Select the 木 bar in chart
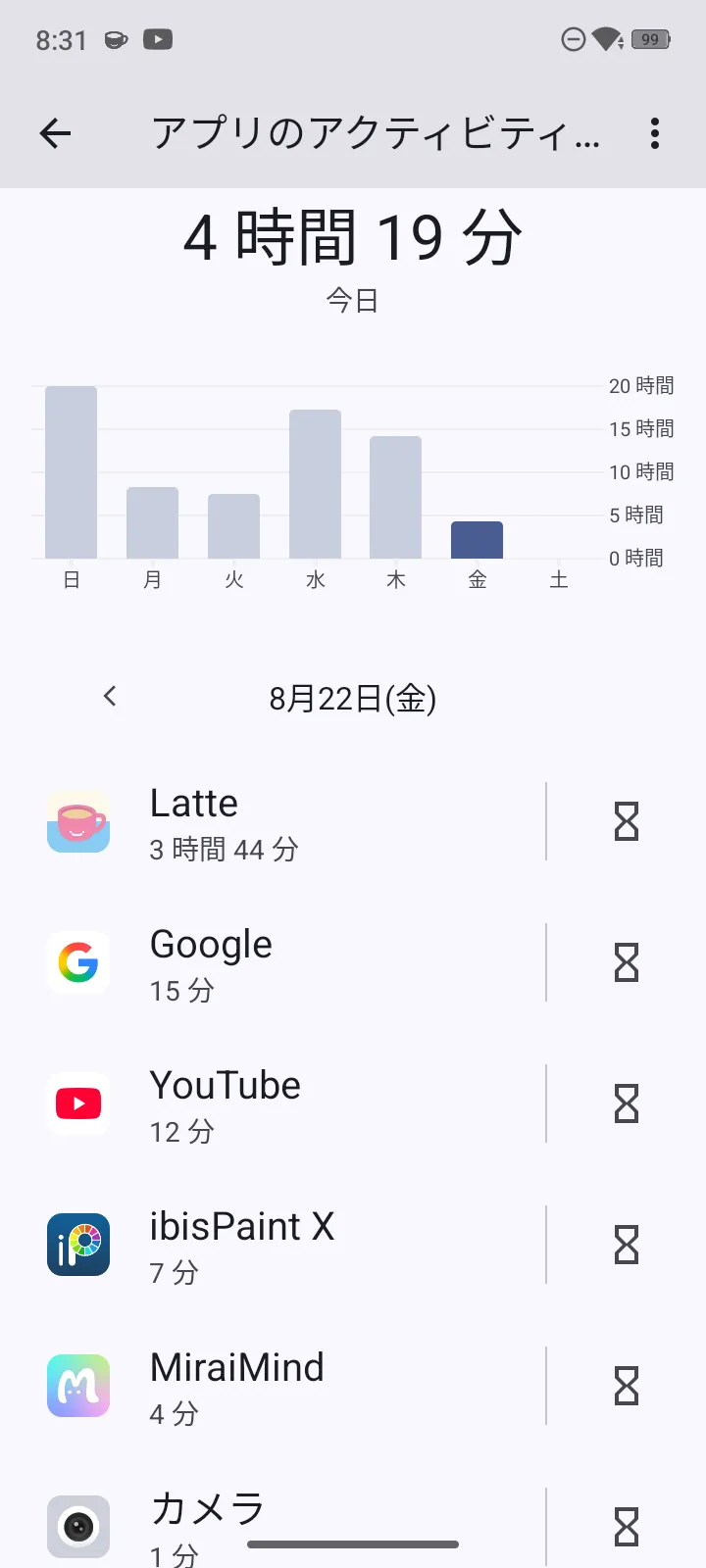The height and width of the screenshot is (1568, 706). (x=395, y=497)
